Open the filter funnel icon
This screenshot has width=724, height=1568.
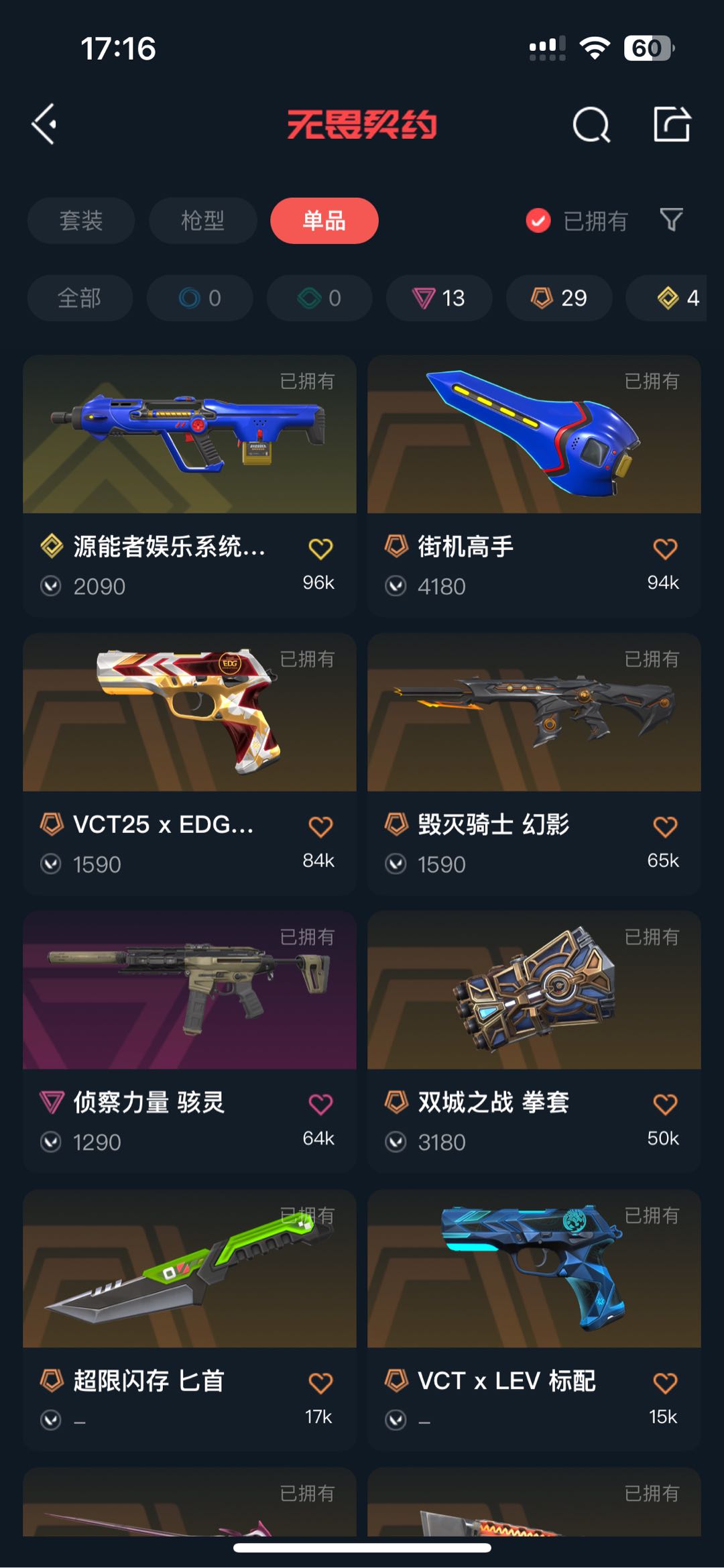[x=671, y=220]
